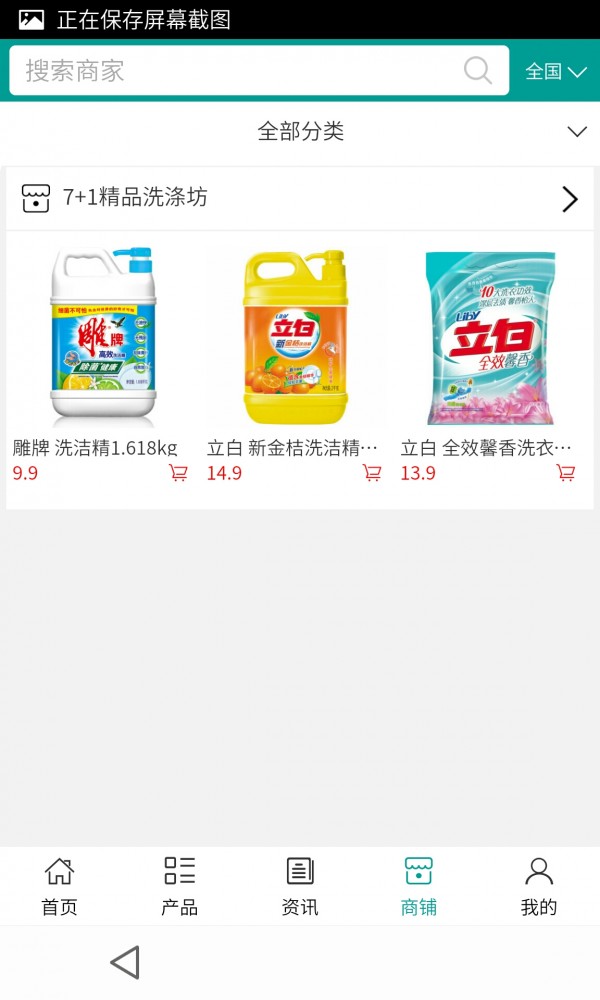Open the 我的 profile tab
The height and width of the screenshot is (1000, 600).
click(539, 886)
